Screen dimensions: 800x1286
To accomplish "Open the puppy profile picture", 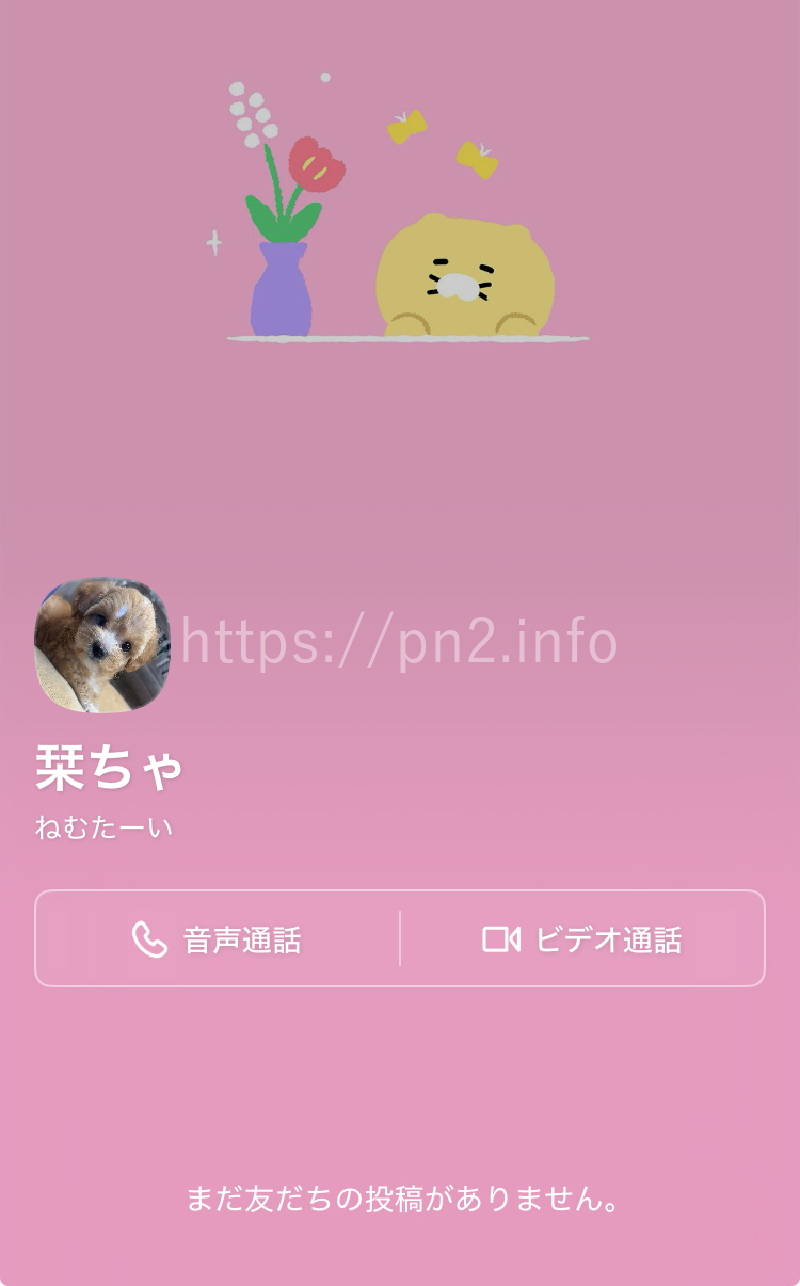I will click(x=102, y=644).
